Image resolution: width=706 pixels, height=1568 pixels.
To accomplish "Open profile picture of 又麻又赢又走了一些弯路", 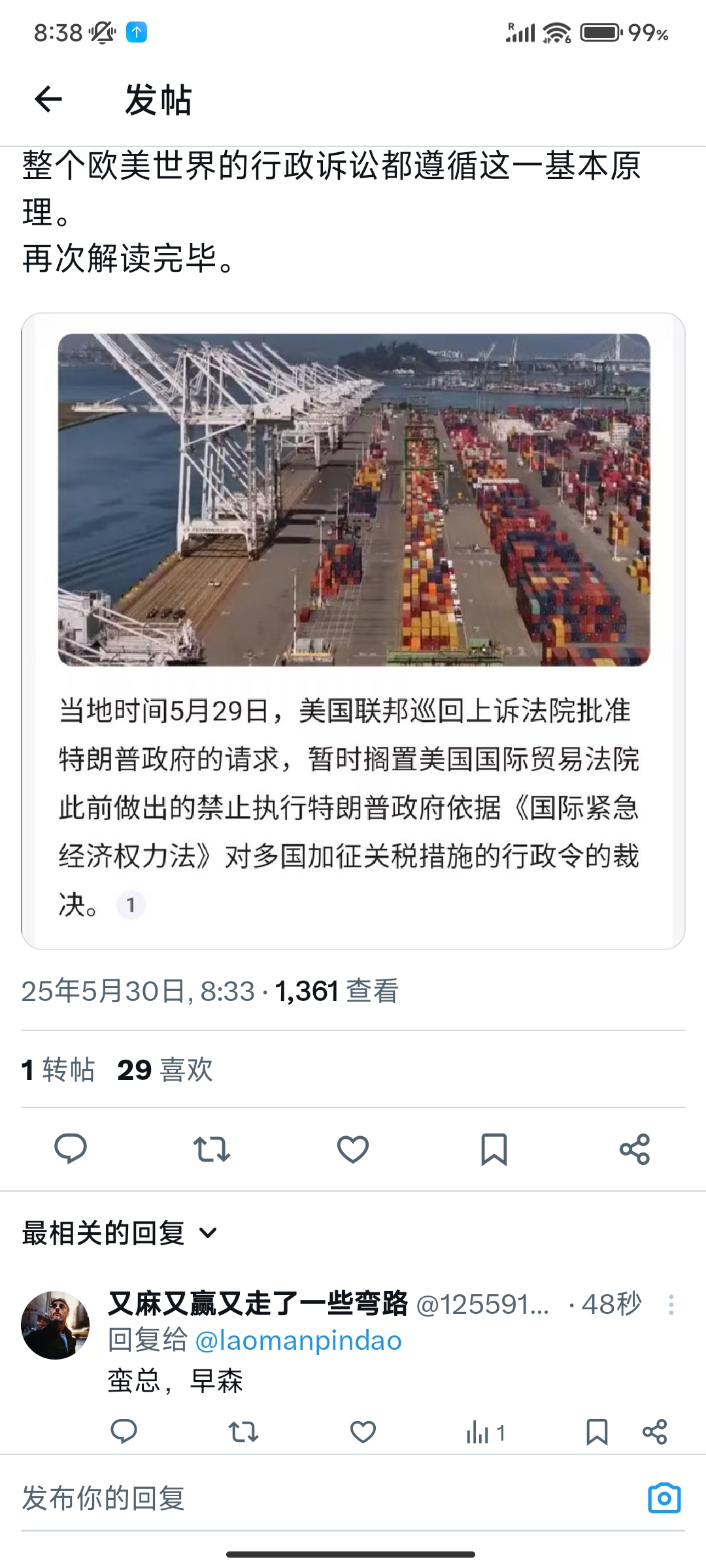I will coord(56,1325).
